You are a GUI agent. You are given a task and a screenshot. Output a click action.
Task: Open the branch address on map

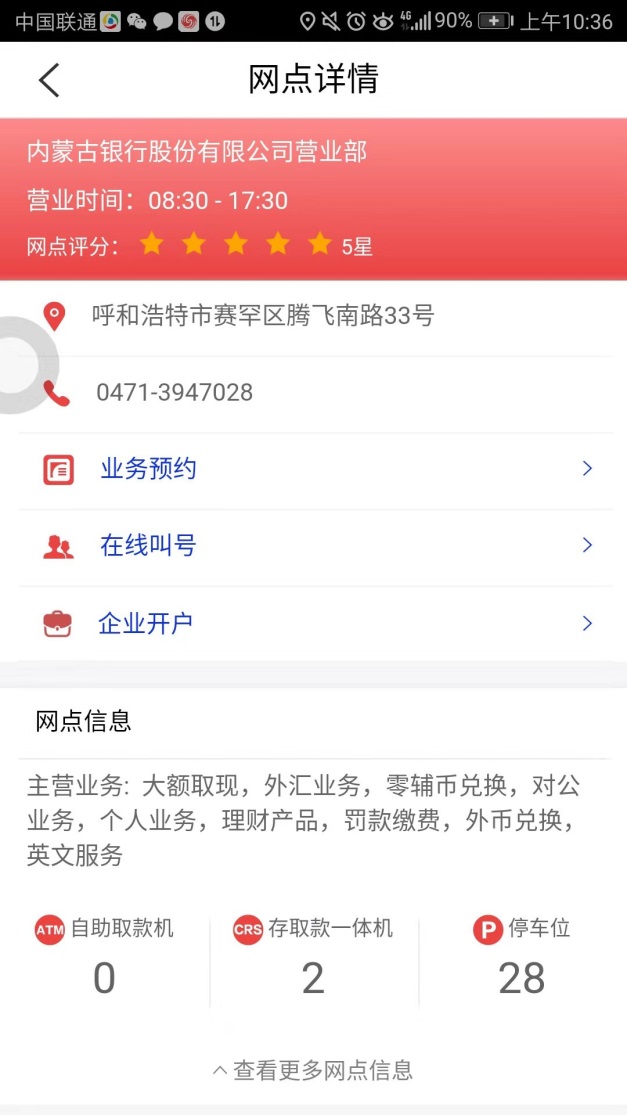(x=314, y=316)
